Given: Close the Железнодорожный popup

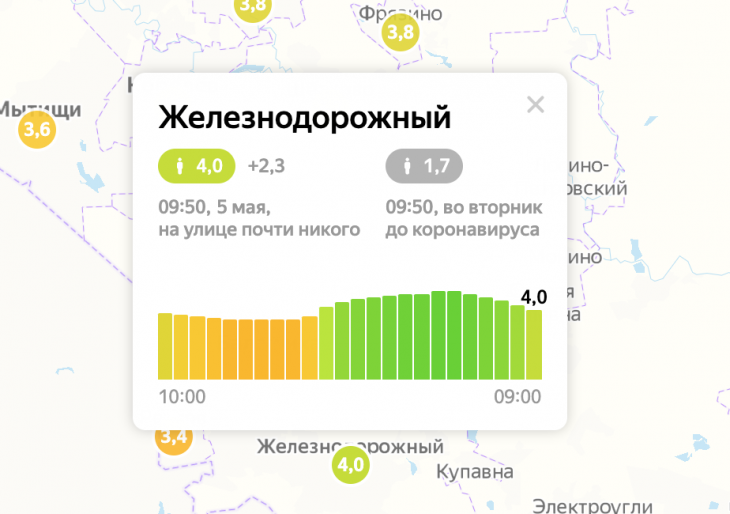Looking at the screenshot, I should tap(535, 105).
